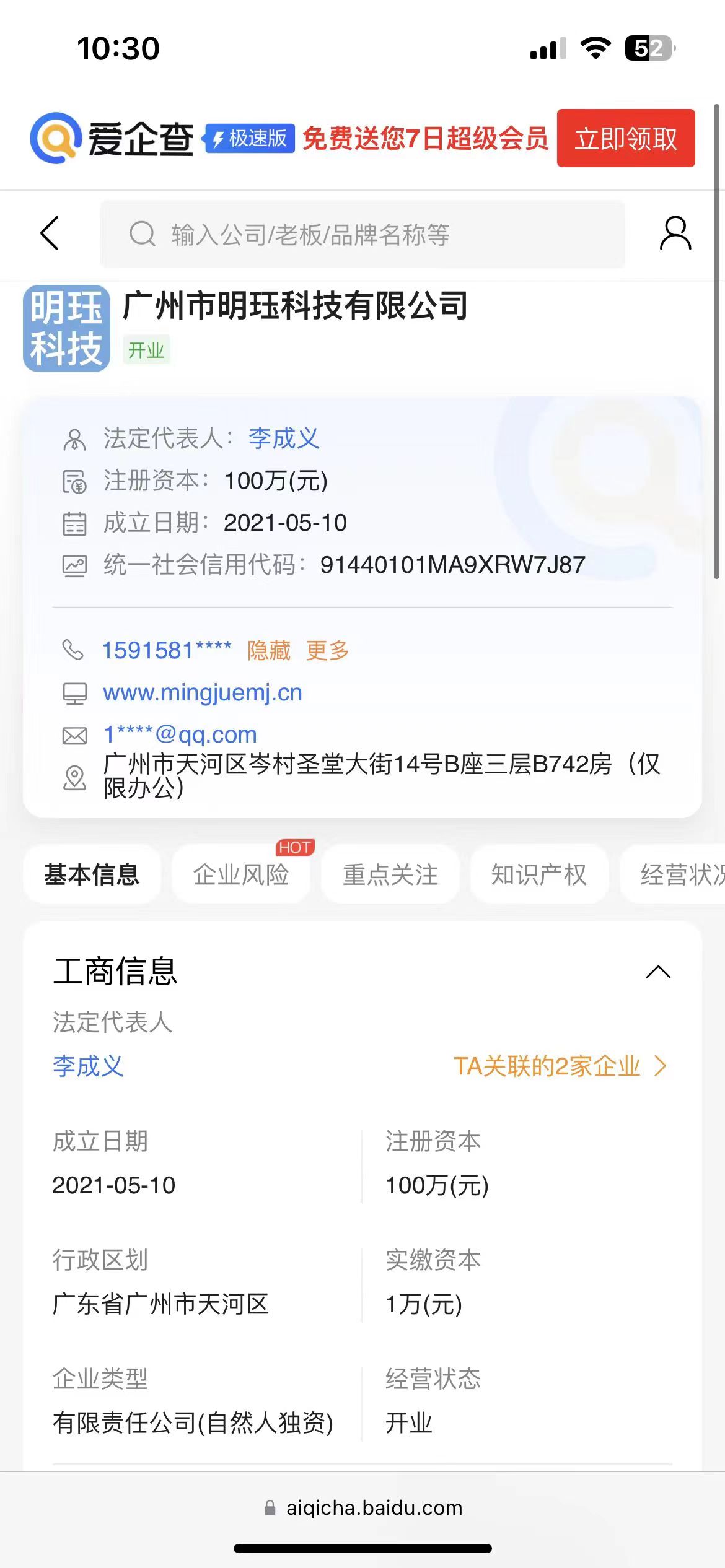Viewport: 725px width, 1568px height.
Task: Tap 隐藏 to hide the phone number
Action: coord(270,651)
